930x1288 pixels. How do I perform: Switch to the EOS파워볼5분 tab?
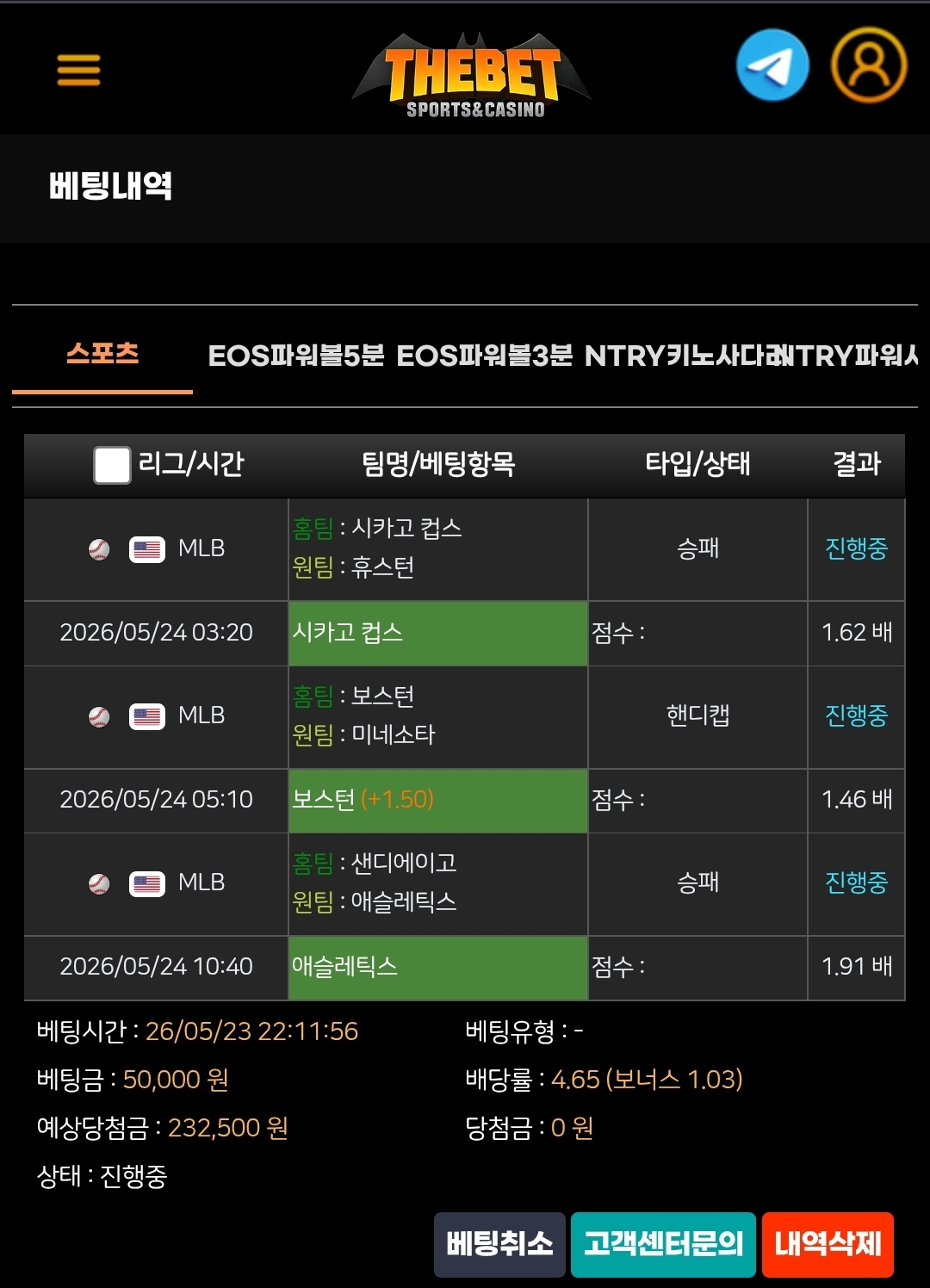coord(296,356)
